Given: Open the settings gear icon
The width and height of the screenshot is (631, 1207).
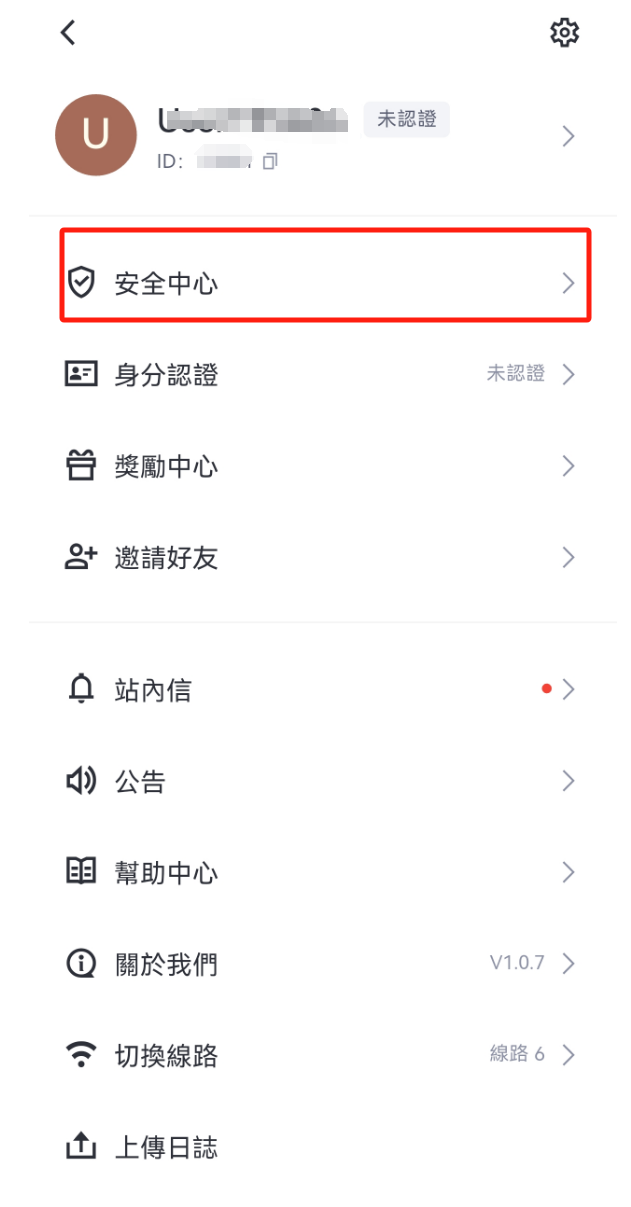Looking at the screenshot, I should point(565,33).
